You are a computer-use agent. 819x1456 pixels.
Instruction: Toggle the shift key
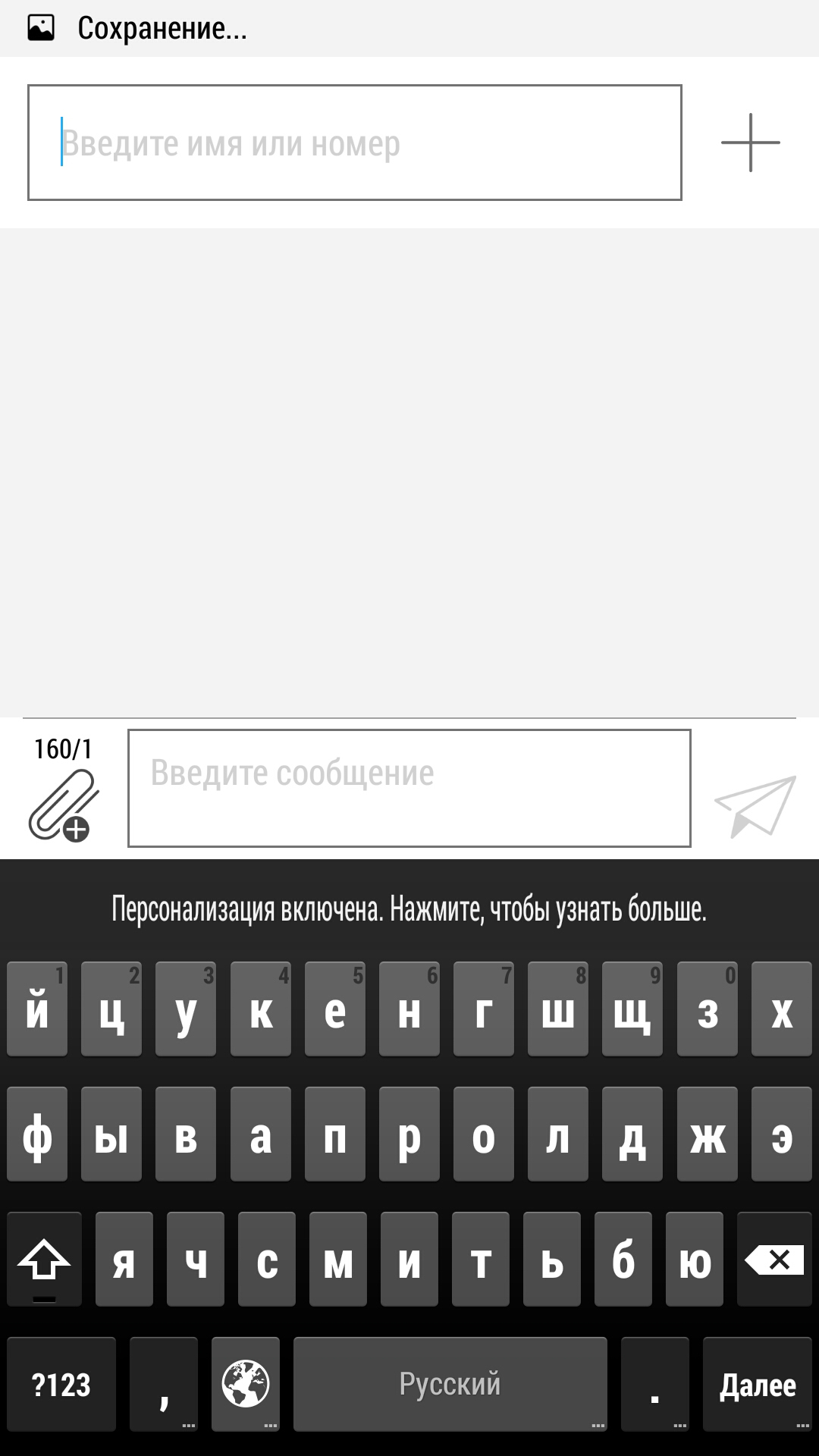pos(44,1260)
